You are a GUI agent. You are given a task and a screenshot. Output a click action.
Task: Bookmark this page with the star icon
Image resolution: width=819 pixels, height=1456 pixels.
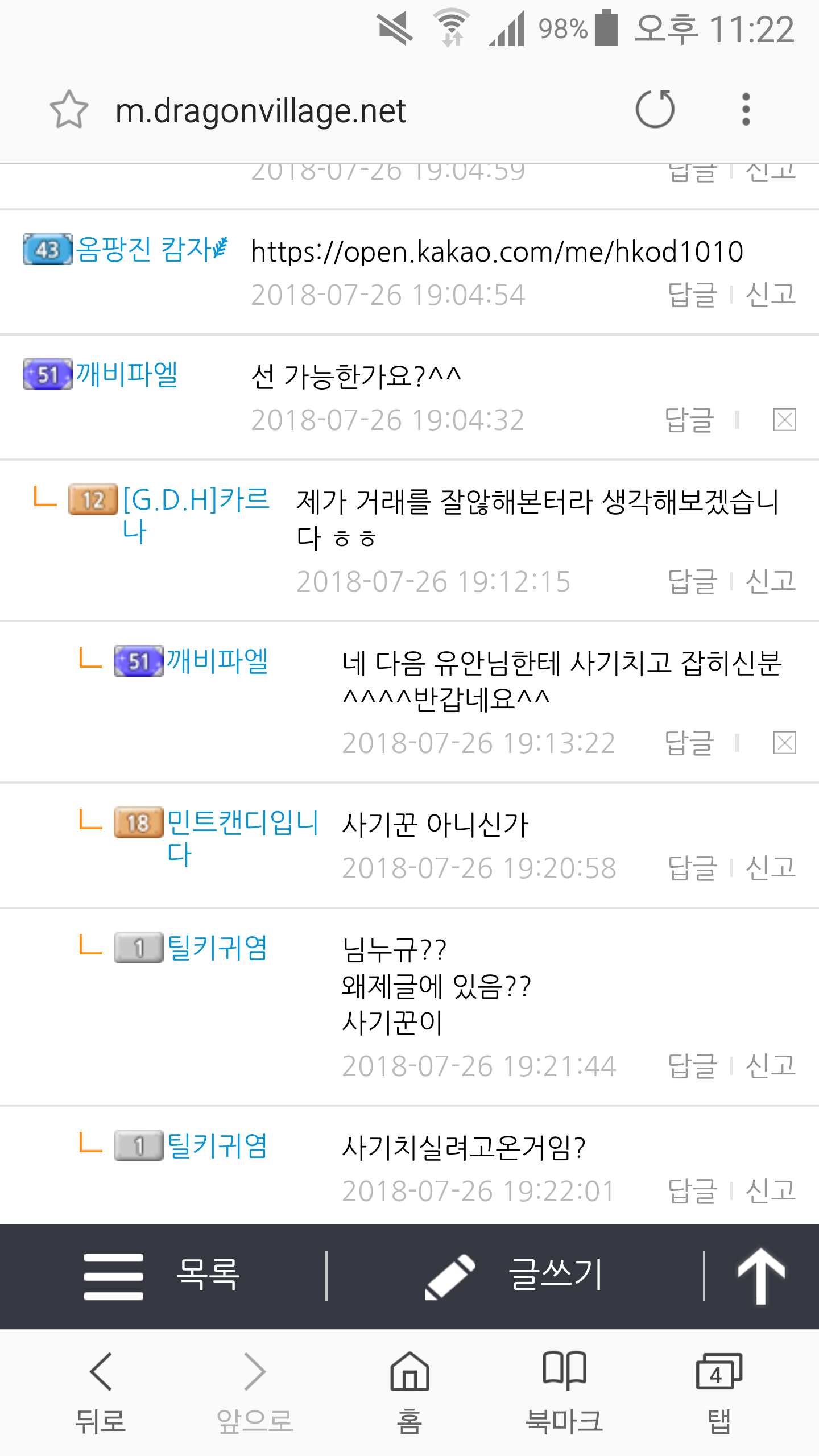point(69,110)
